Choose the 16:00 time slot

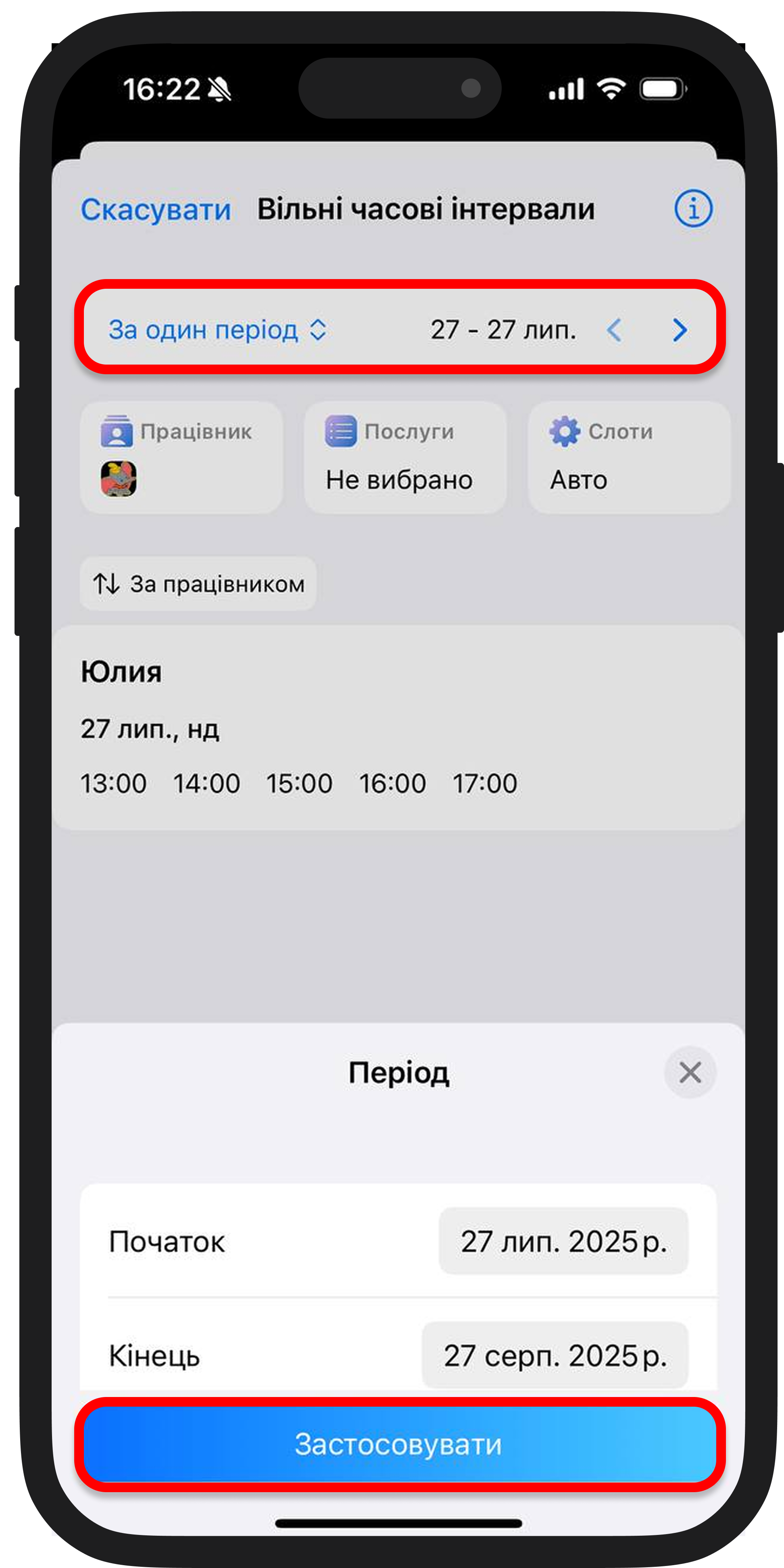click(393, 783)
